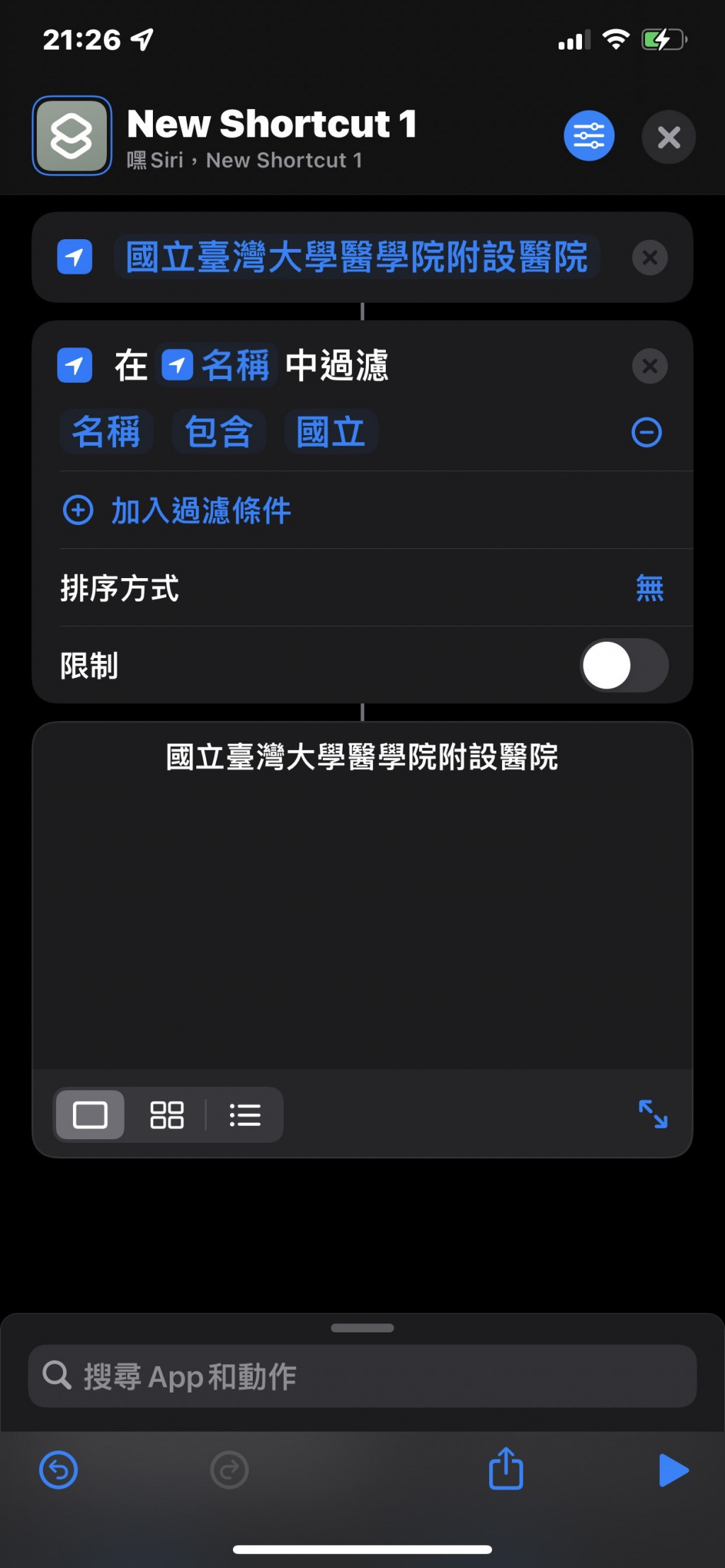Screen dimensions: 725x1568
Task: Remove the 國立臺灣大學醫學院附設醫院 location action
Action: pyautogui.click(x=649, y=258)
